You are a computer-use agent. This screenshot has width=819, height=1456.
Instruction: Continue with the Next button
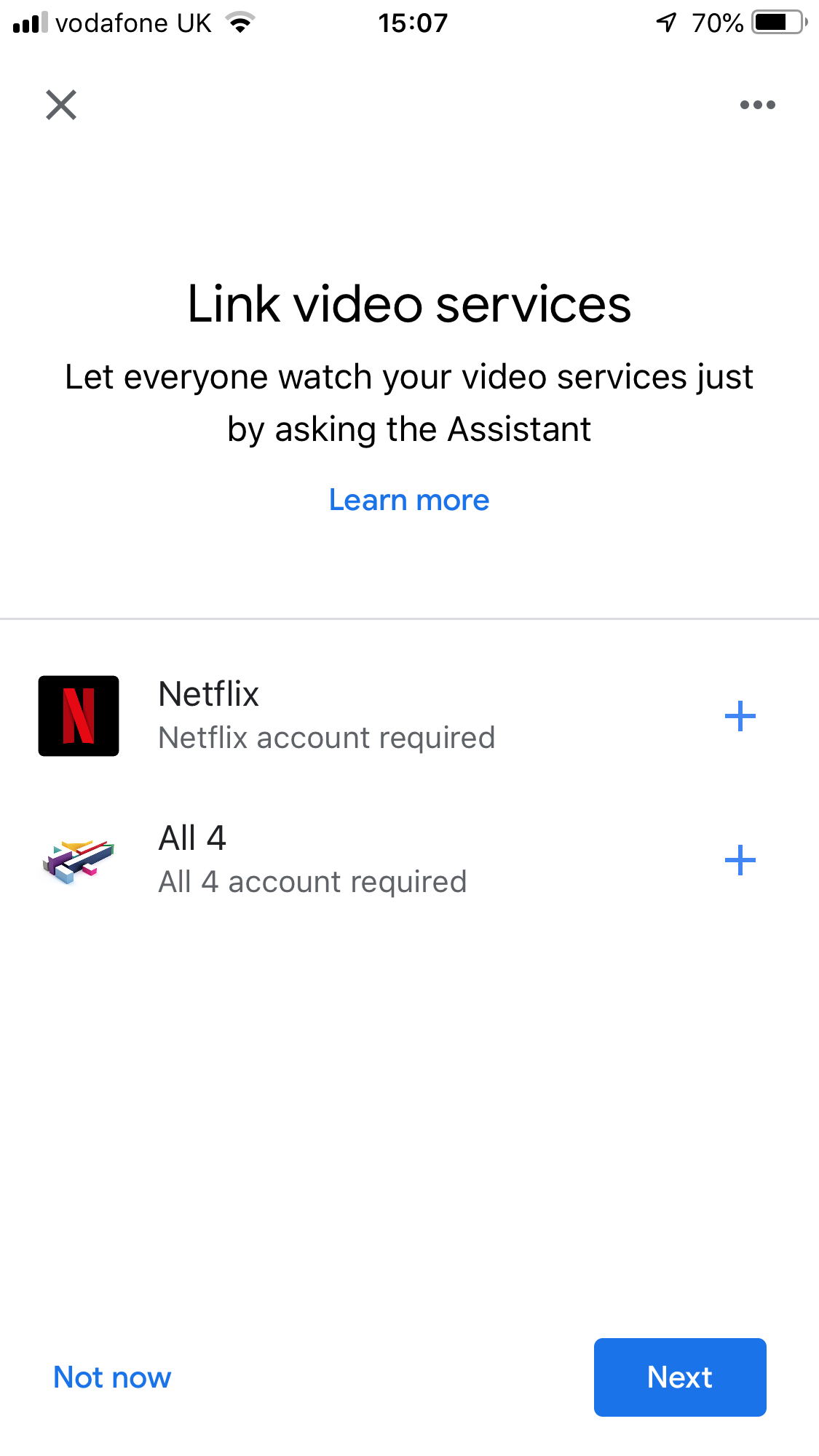click(680, 1377)
